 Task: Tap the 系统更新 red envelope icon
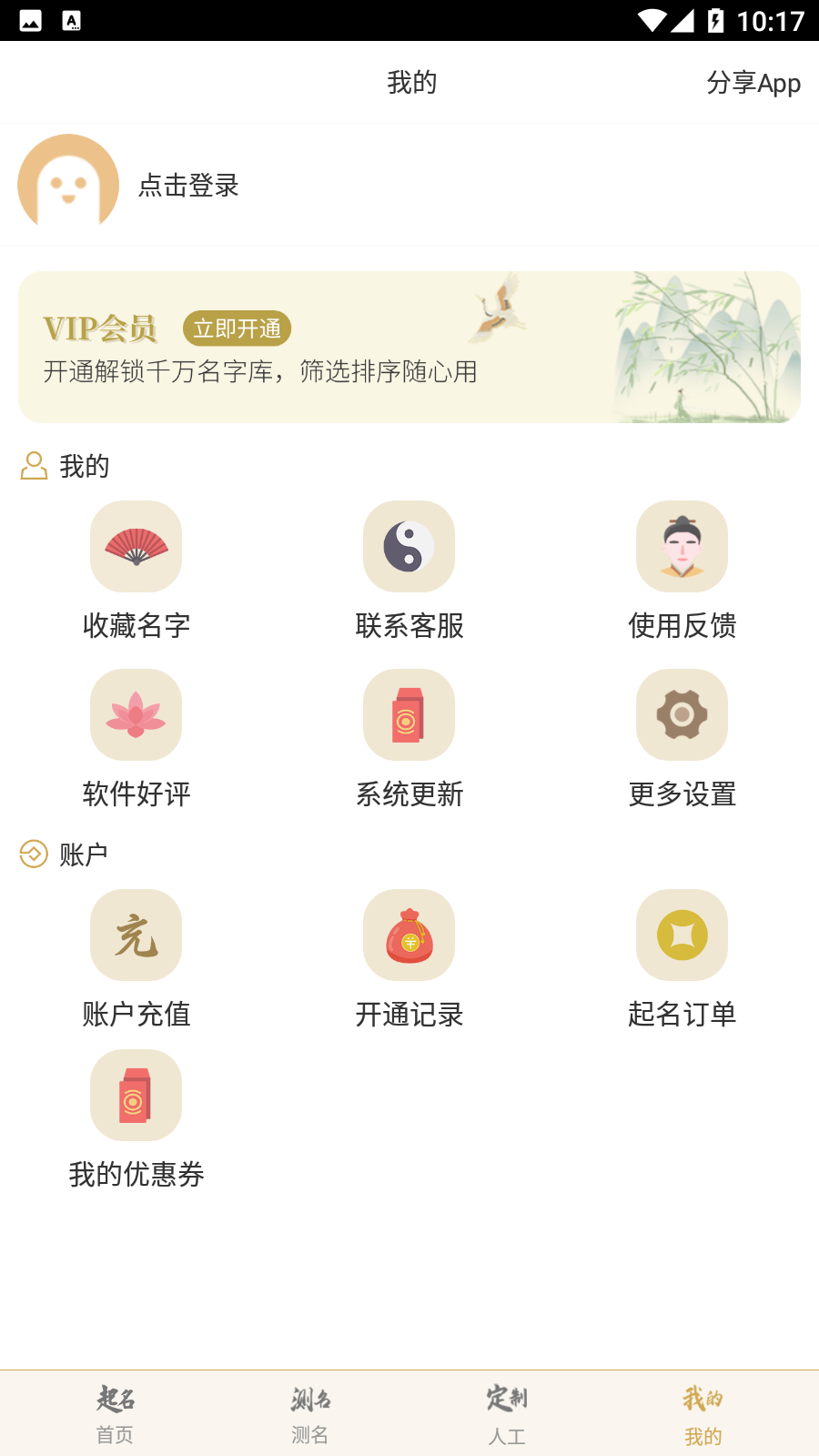[x=409, y=714]
